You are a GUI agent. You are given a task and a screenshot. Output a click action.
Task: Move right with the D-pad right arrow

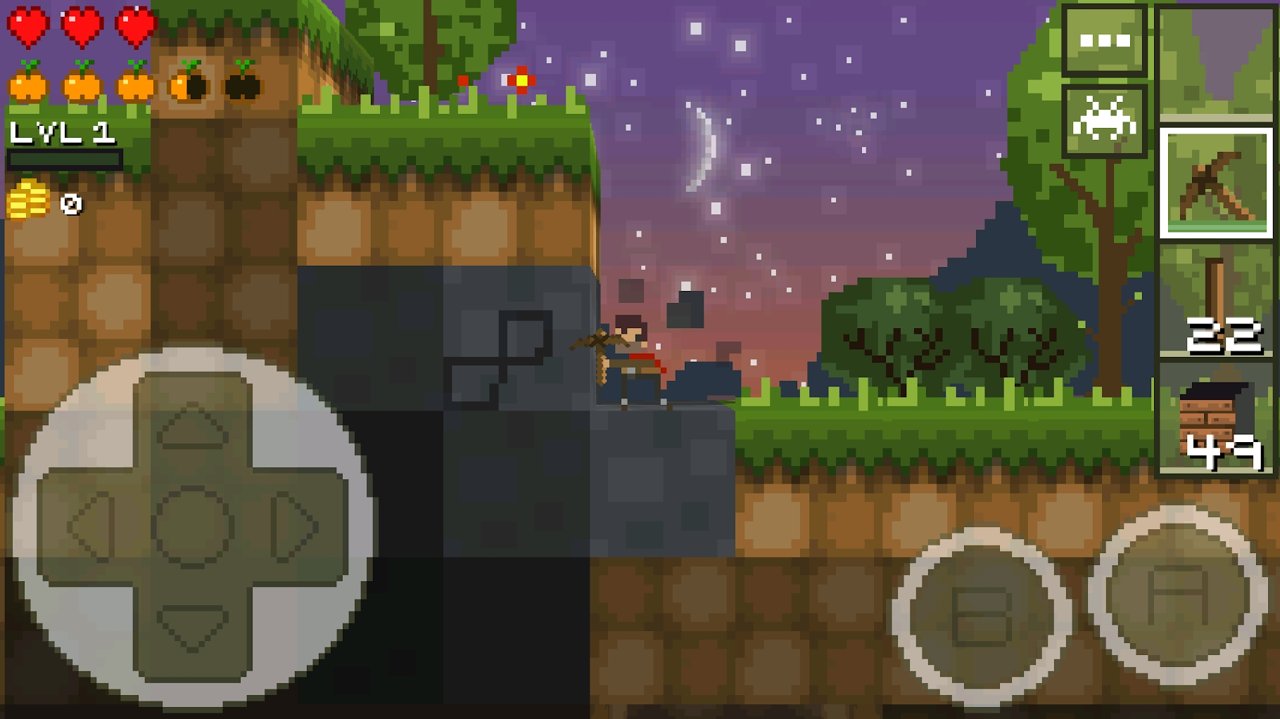(x=295, y=526)
